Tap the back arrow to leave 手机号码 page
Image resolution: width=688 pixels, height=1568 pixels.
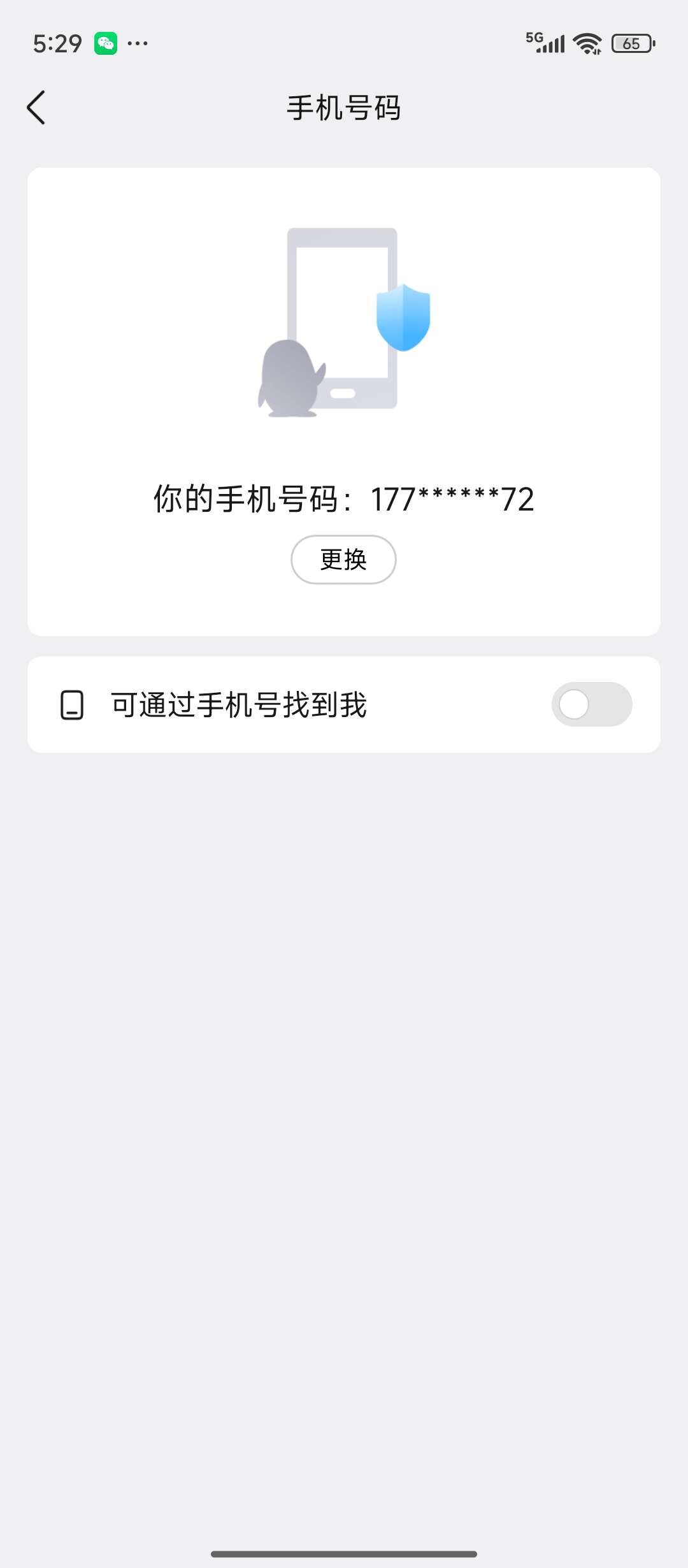[x=36, y=107]
